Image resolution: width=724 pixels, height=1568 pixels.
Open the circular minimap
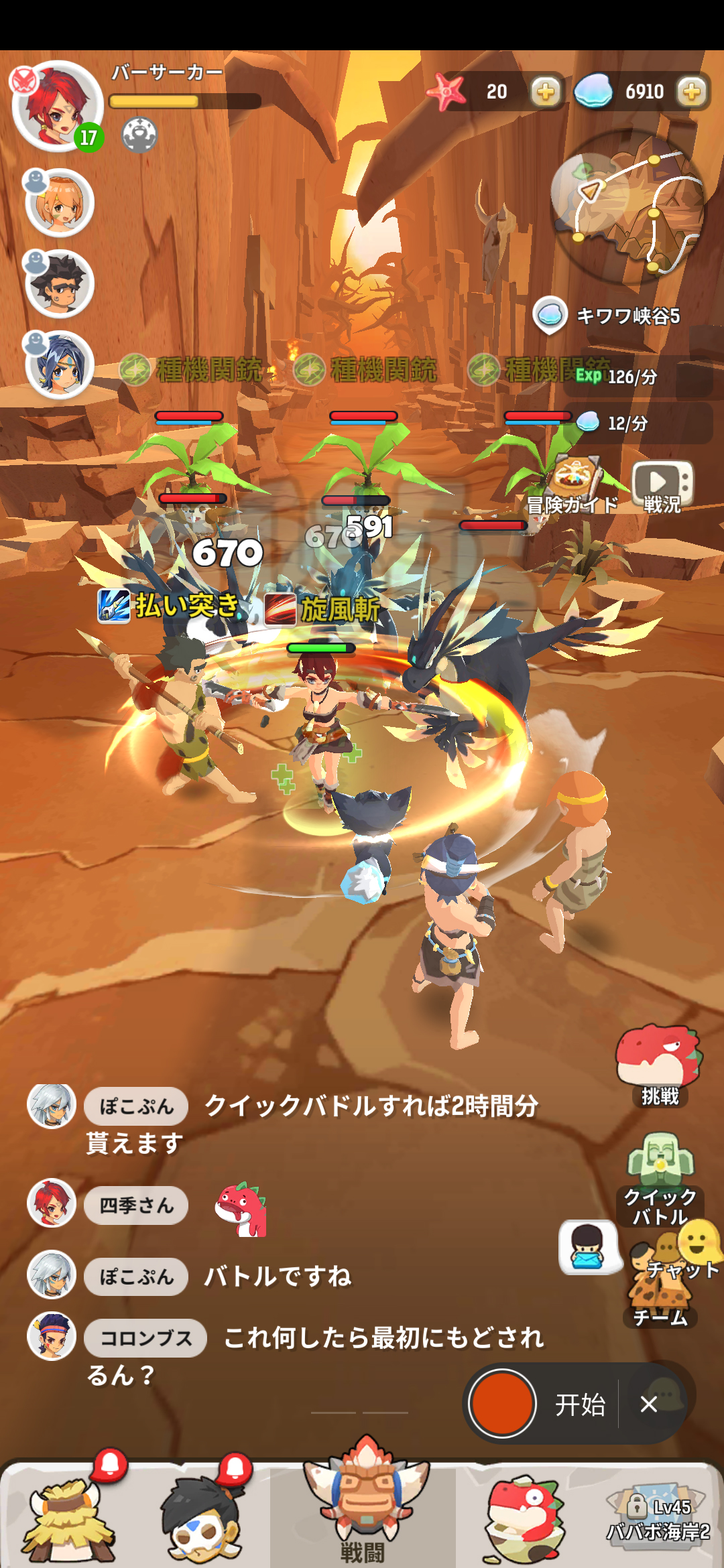[628, 206]
